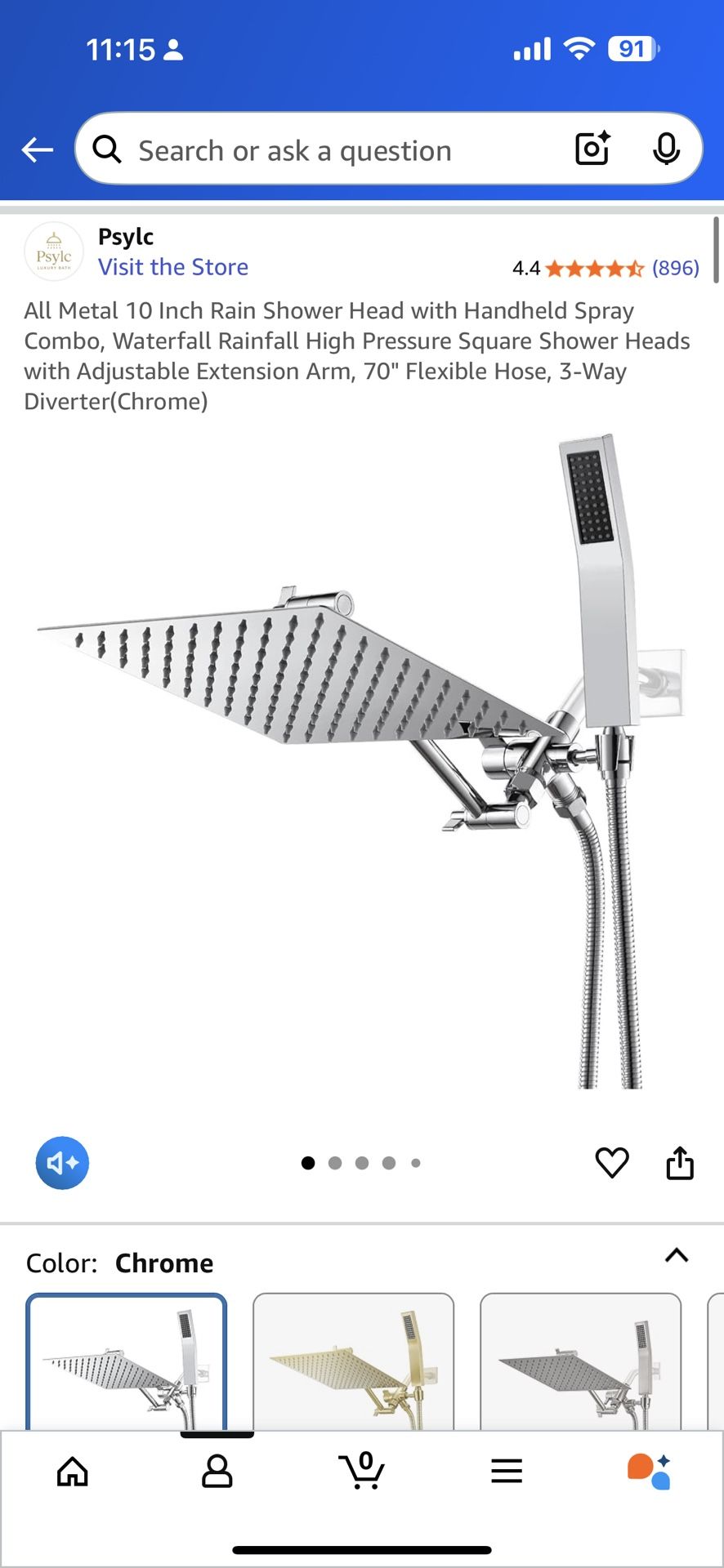The height and width of the screenshot is (1568, 724).
Task: Select the gold color option
Action: point(353,1362)
